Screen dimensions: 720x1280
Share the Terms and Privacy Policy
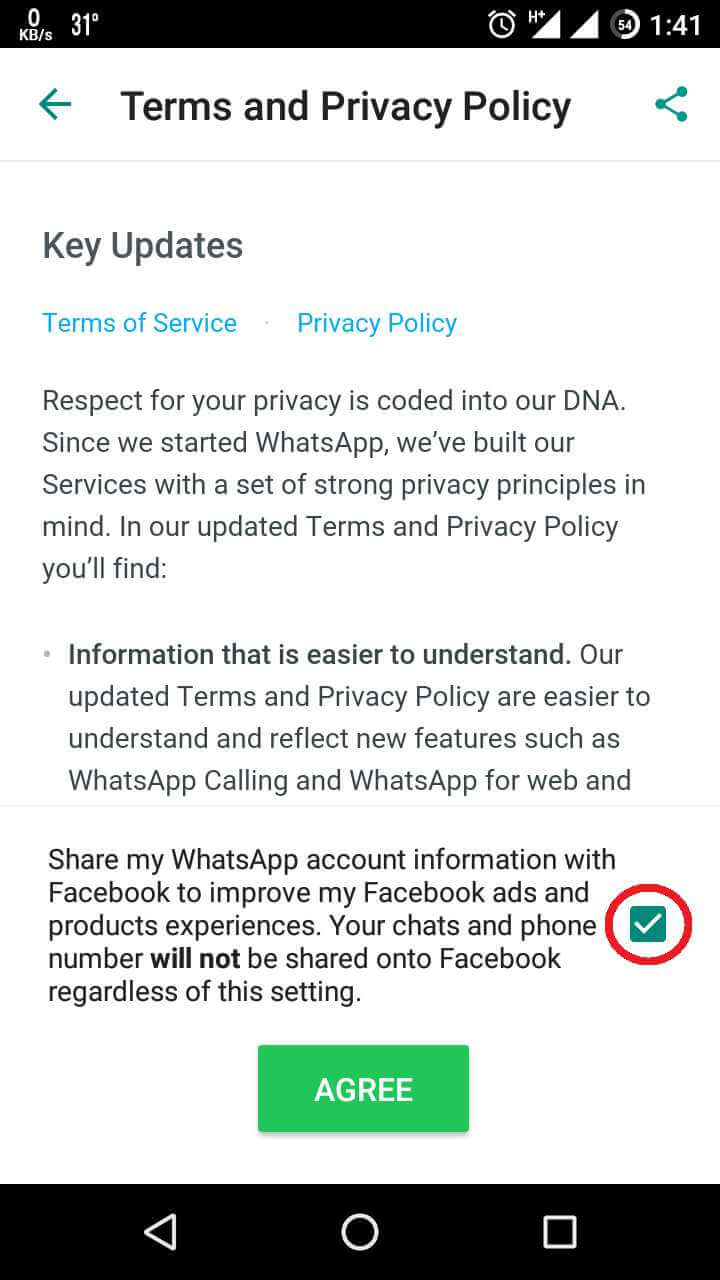point(671,104)
